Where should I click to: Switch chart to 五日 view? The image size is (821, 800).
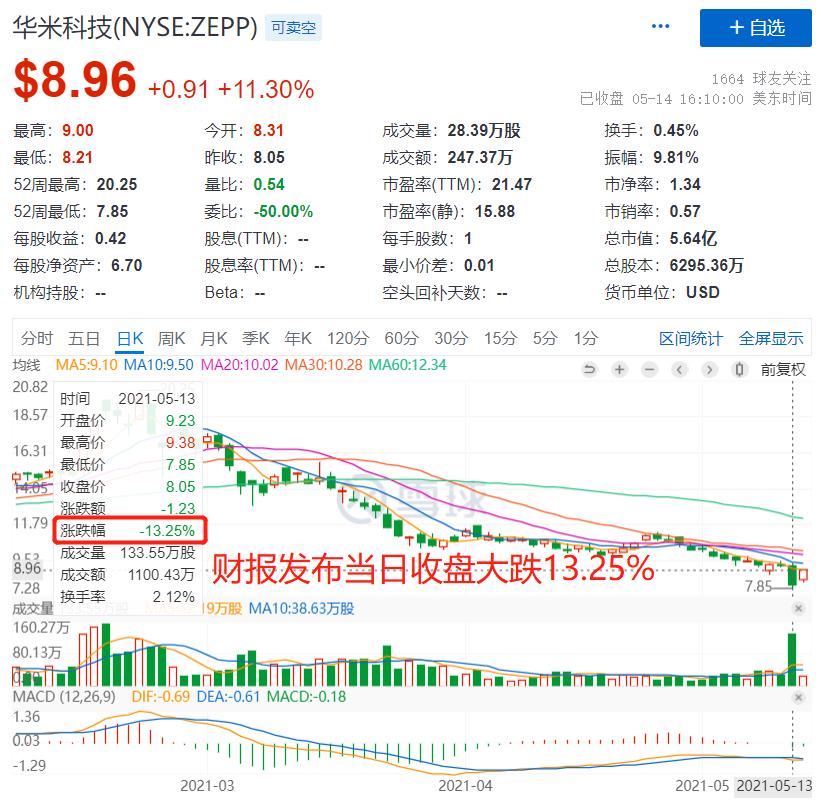coord(84,338)
